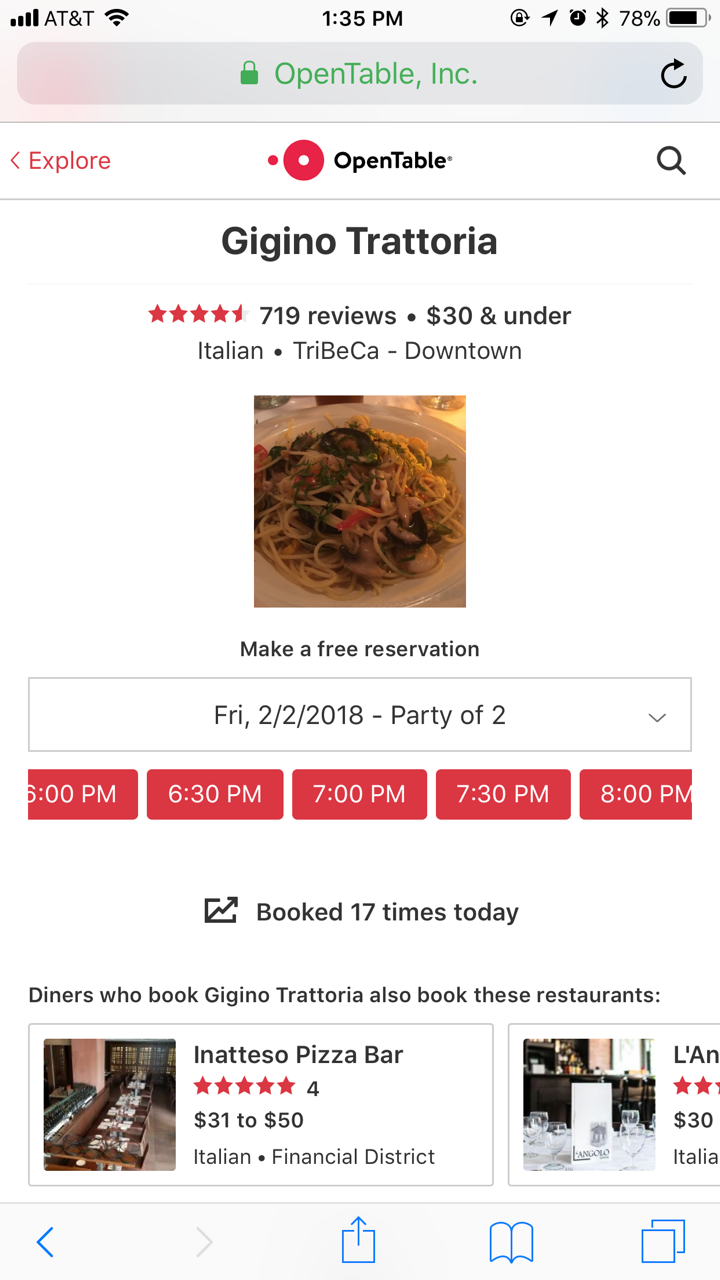Open Safari bookmarks

511,1242
